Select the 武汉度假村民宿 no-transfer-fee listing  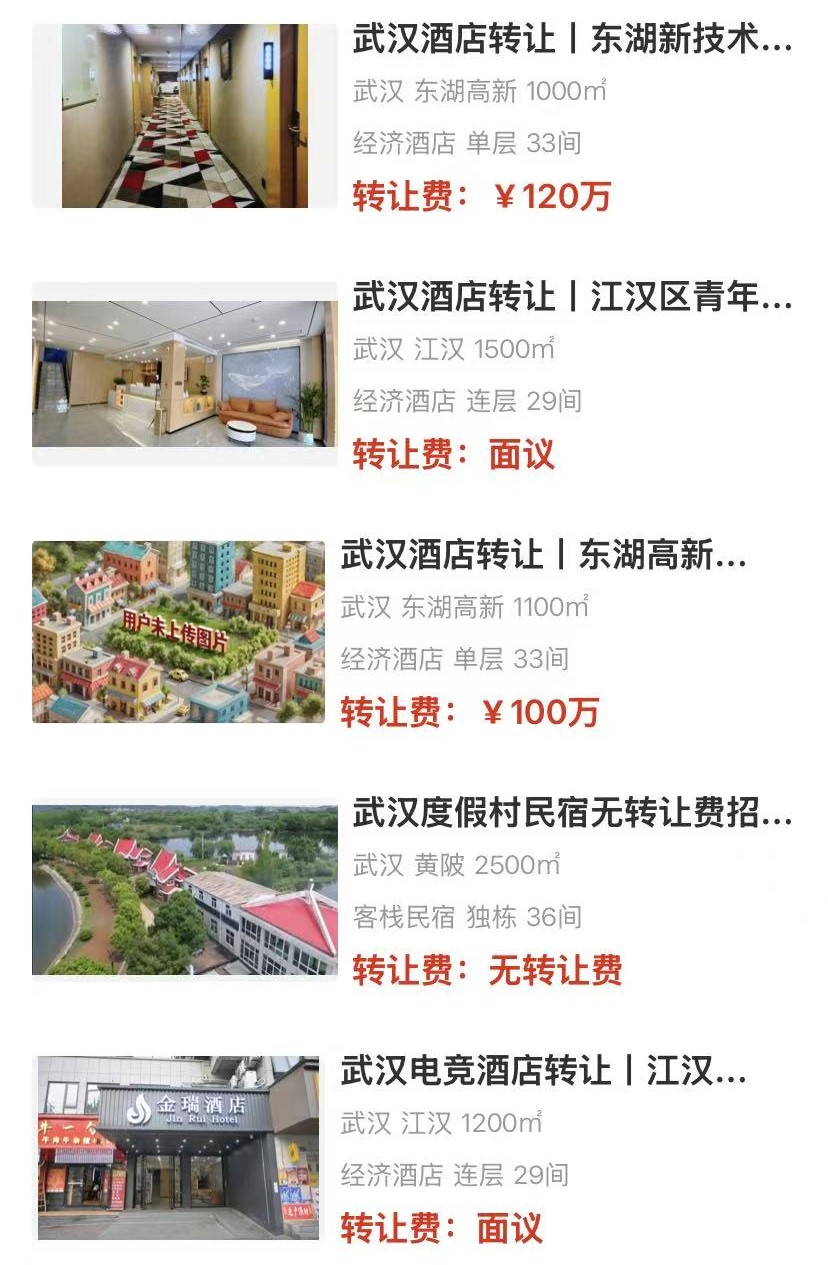pyautogui.click(x=571, y=814)
